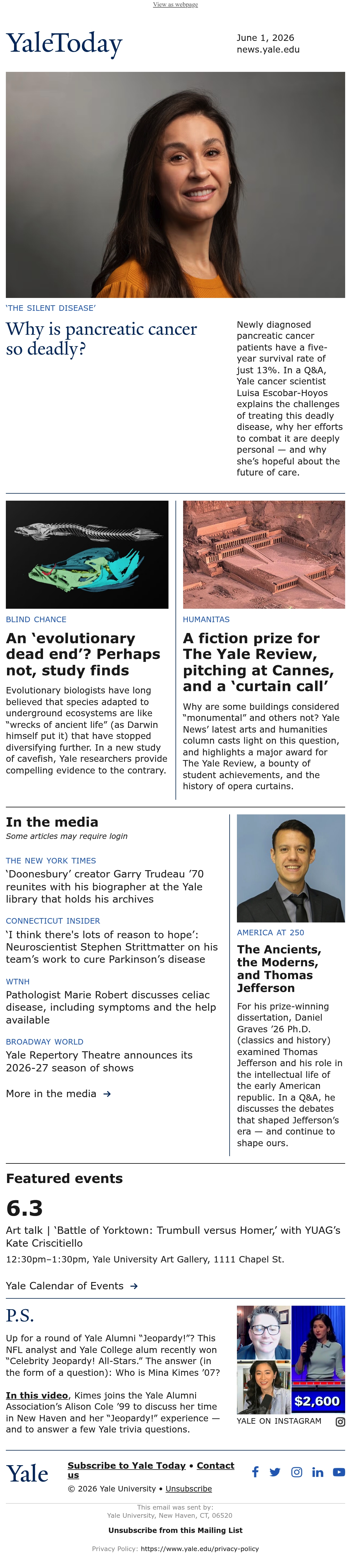
Task: Subscribe to Yale Today
Action: point(127,1465)
